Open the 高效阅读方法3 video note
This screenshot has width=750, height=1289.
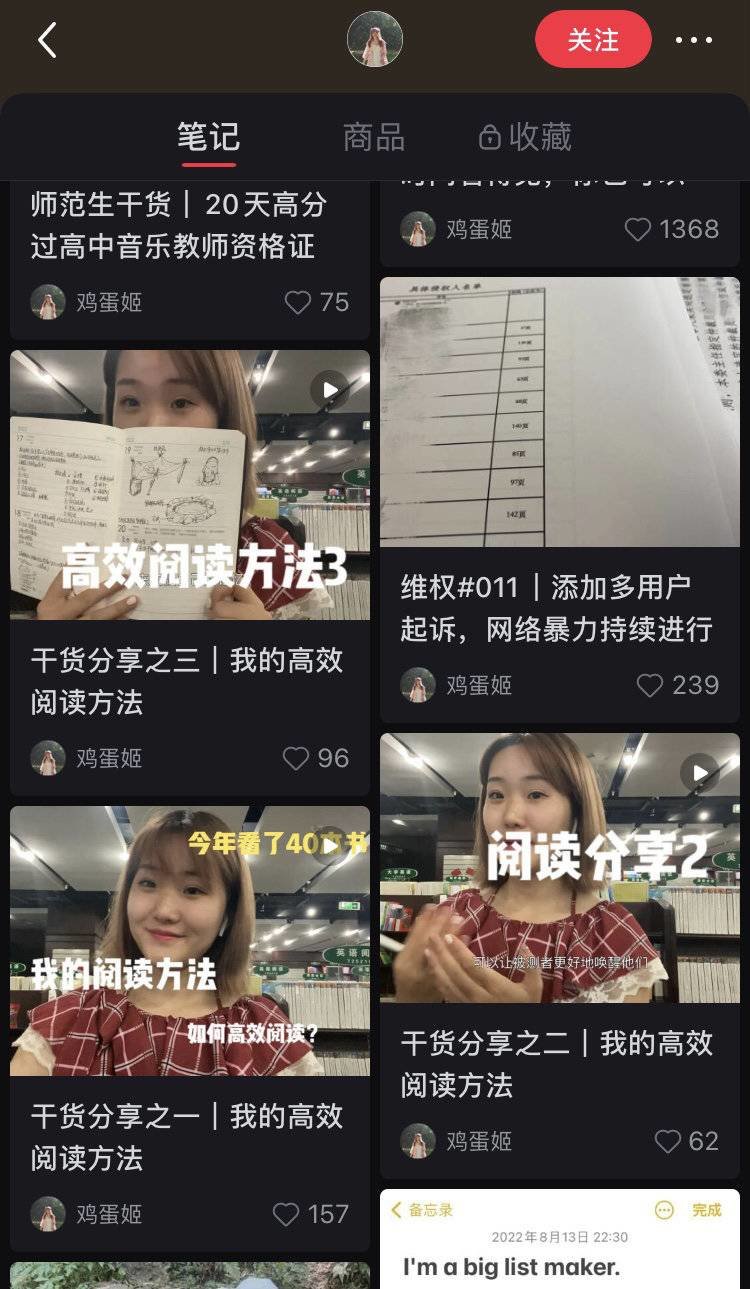[x=190, y=484]
